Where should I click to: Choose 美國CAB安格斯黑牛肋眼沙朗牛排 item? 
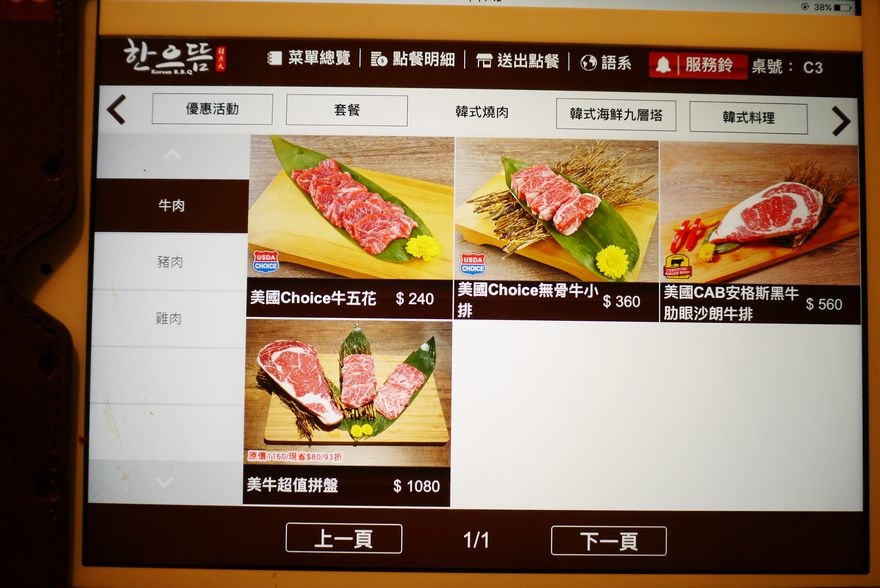coord(759,233)
